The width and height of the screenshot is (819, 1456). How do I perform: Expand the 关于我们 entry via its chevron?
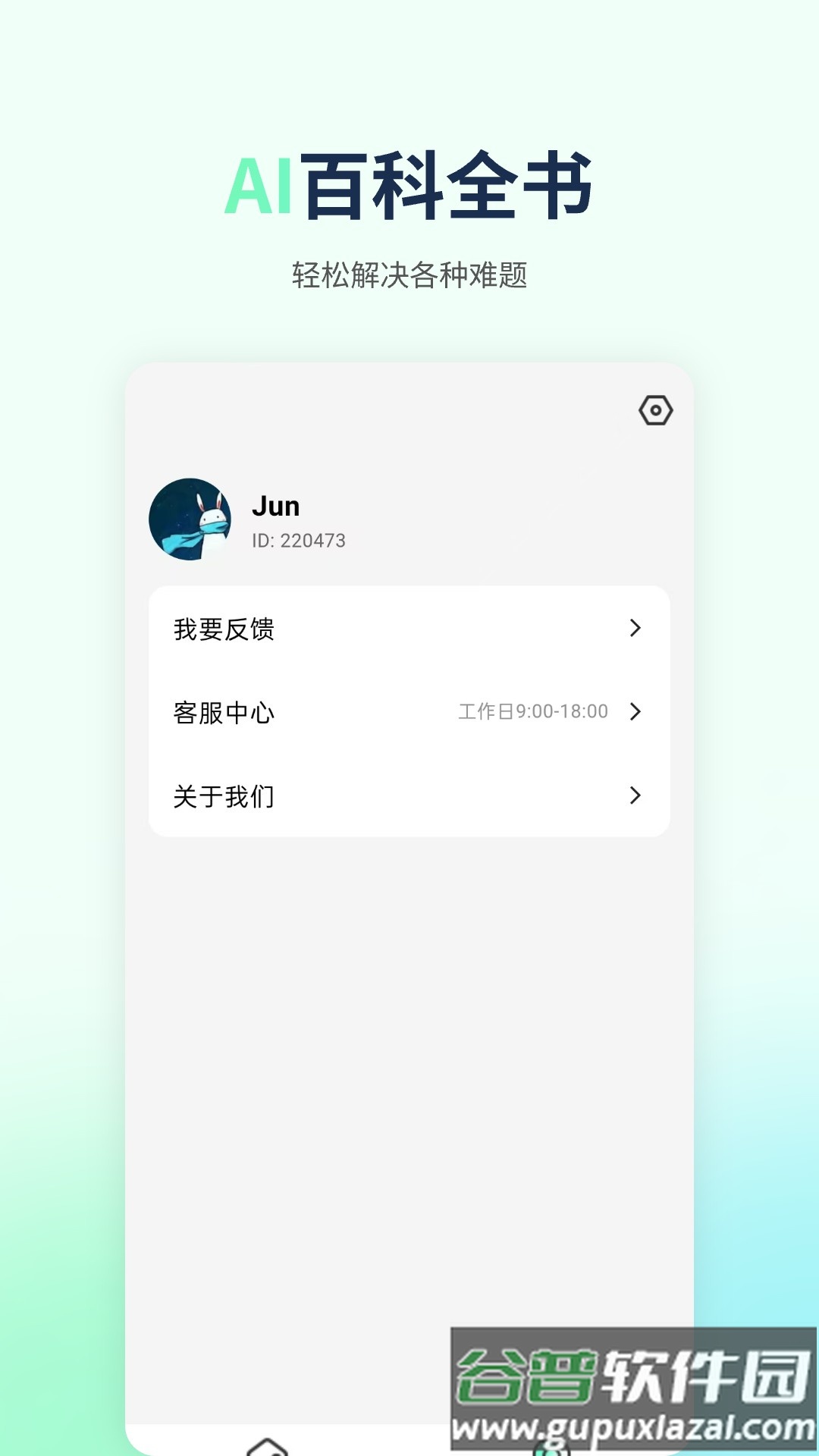pos(634,796)
